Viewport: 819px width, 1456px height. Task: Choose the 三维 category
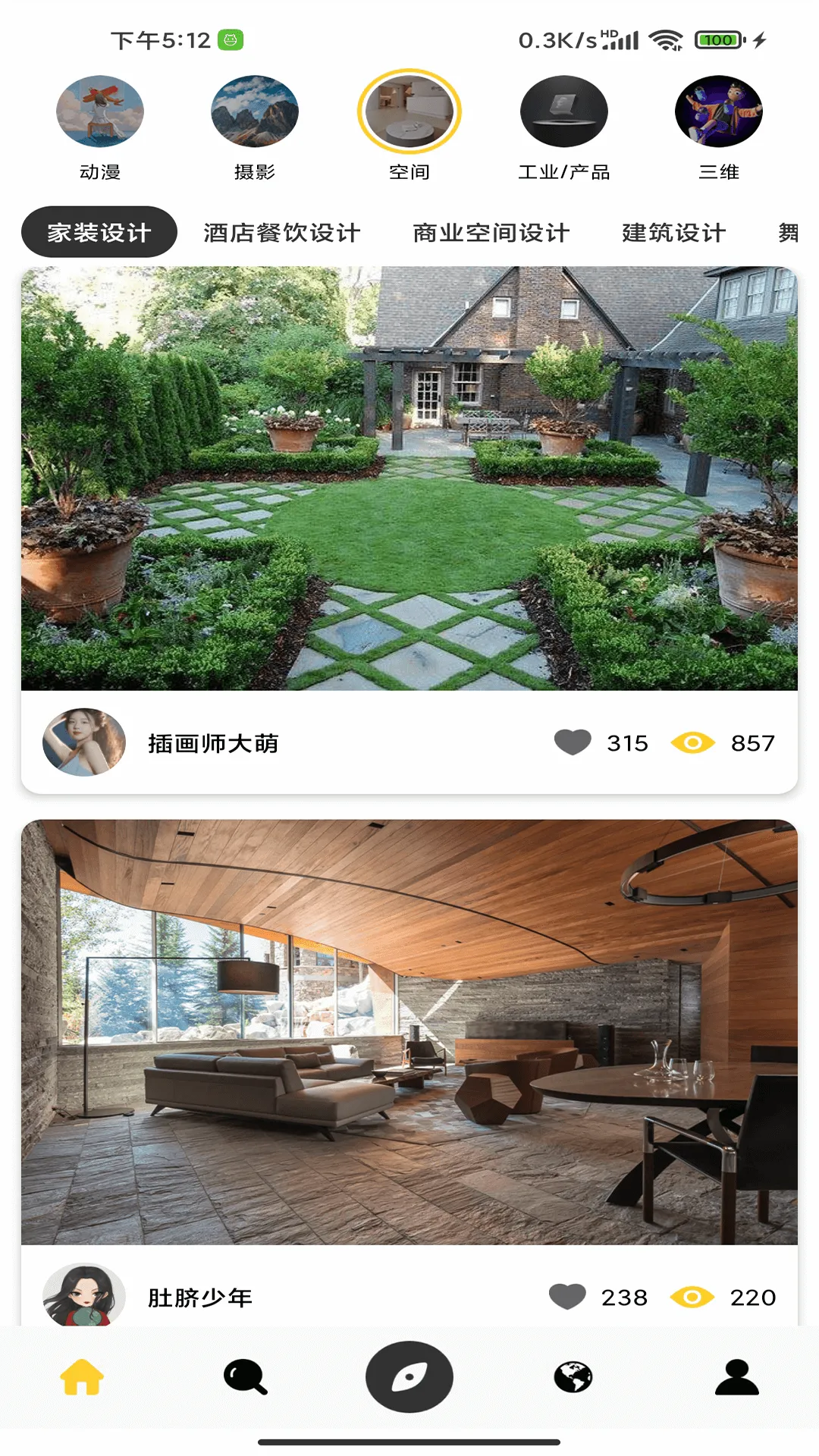tap(719, 111)
